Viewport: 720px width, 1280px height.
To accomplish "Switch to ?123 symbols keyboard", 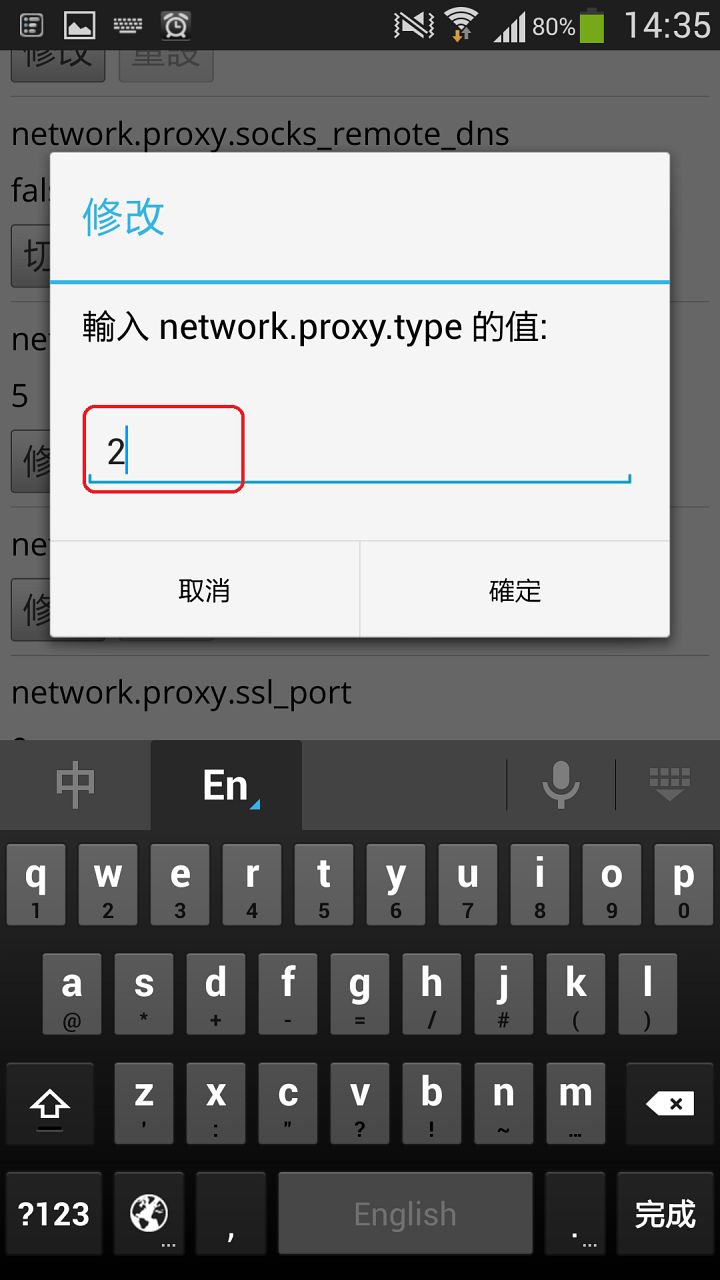I will tap(54, 1214).
